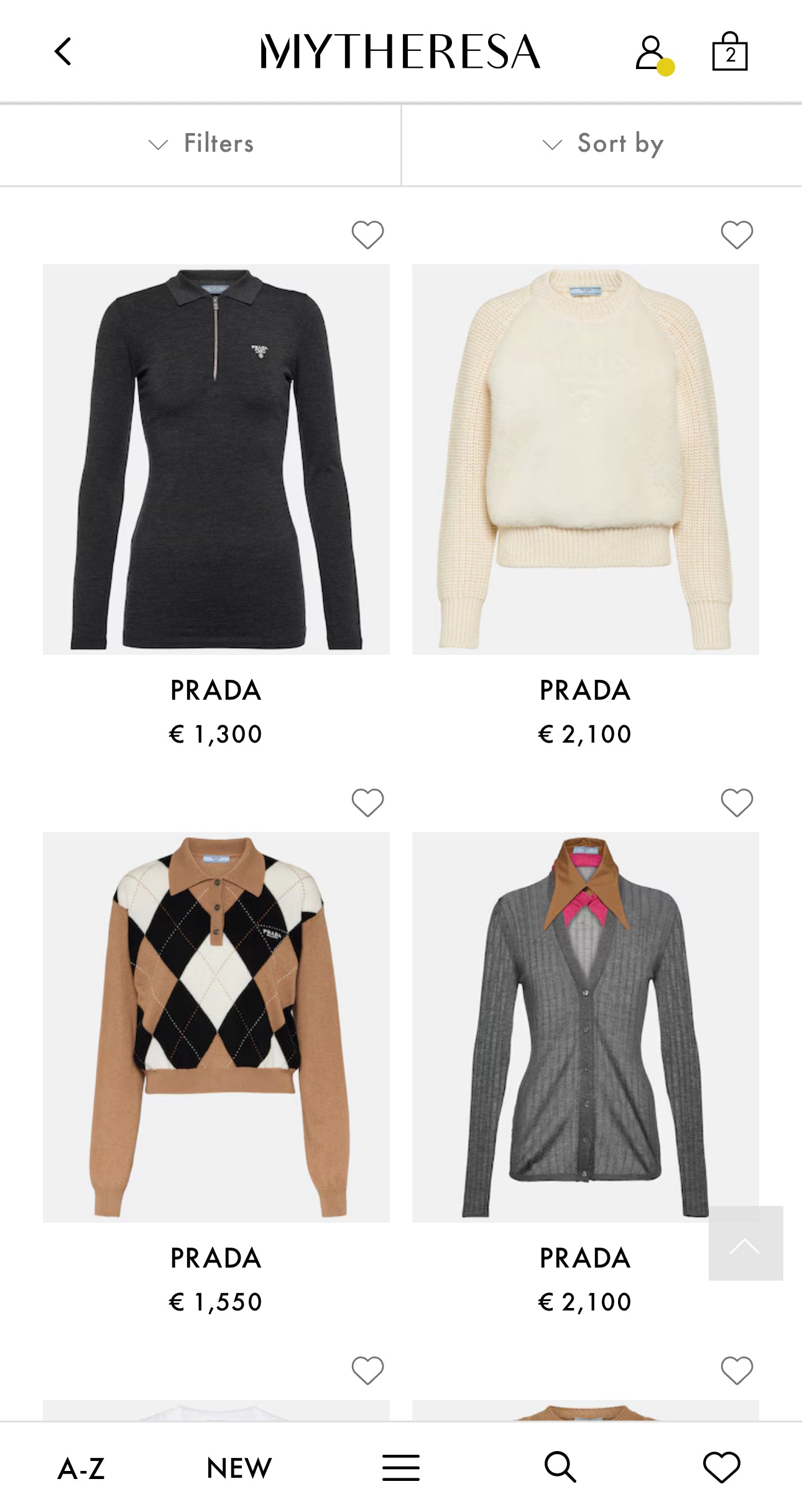This screenshot has width=802, height=1512.
Task: Expand the Sort by dropdown
Action: [602, 144]
